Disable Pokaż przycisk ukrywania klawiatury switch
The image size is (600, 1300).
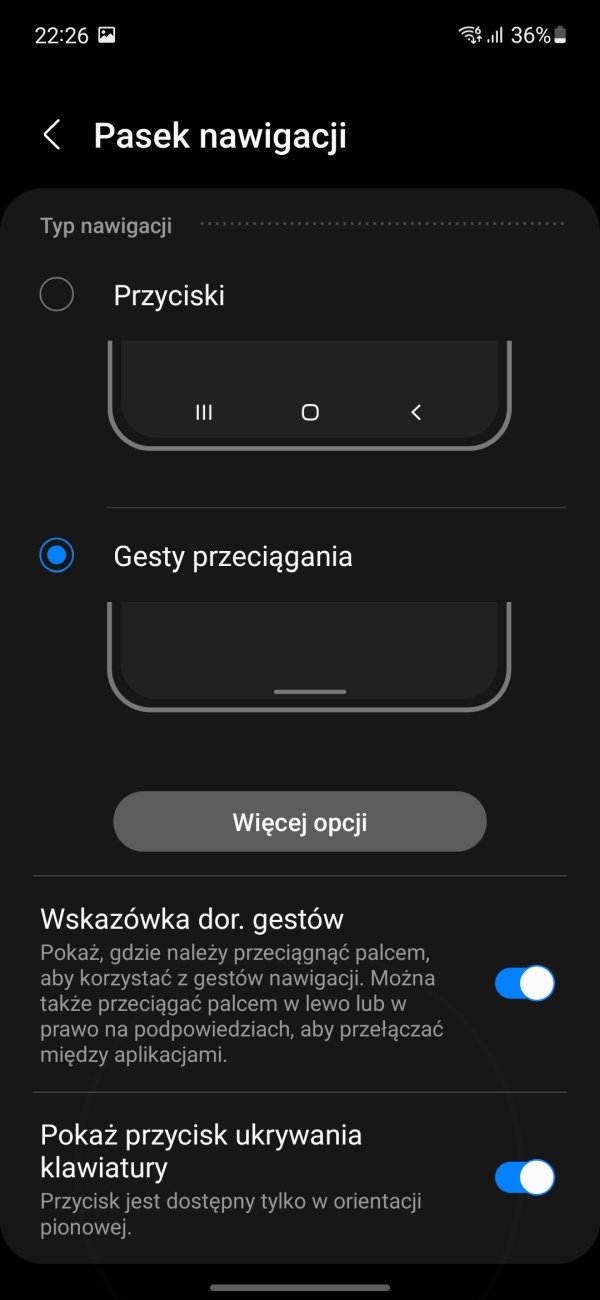point(525,1177)
